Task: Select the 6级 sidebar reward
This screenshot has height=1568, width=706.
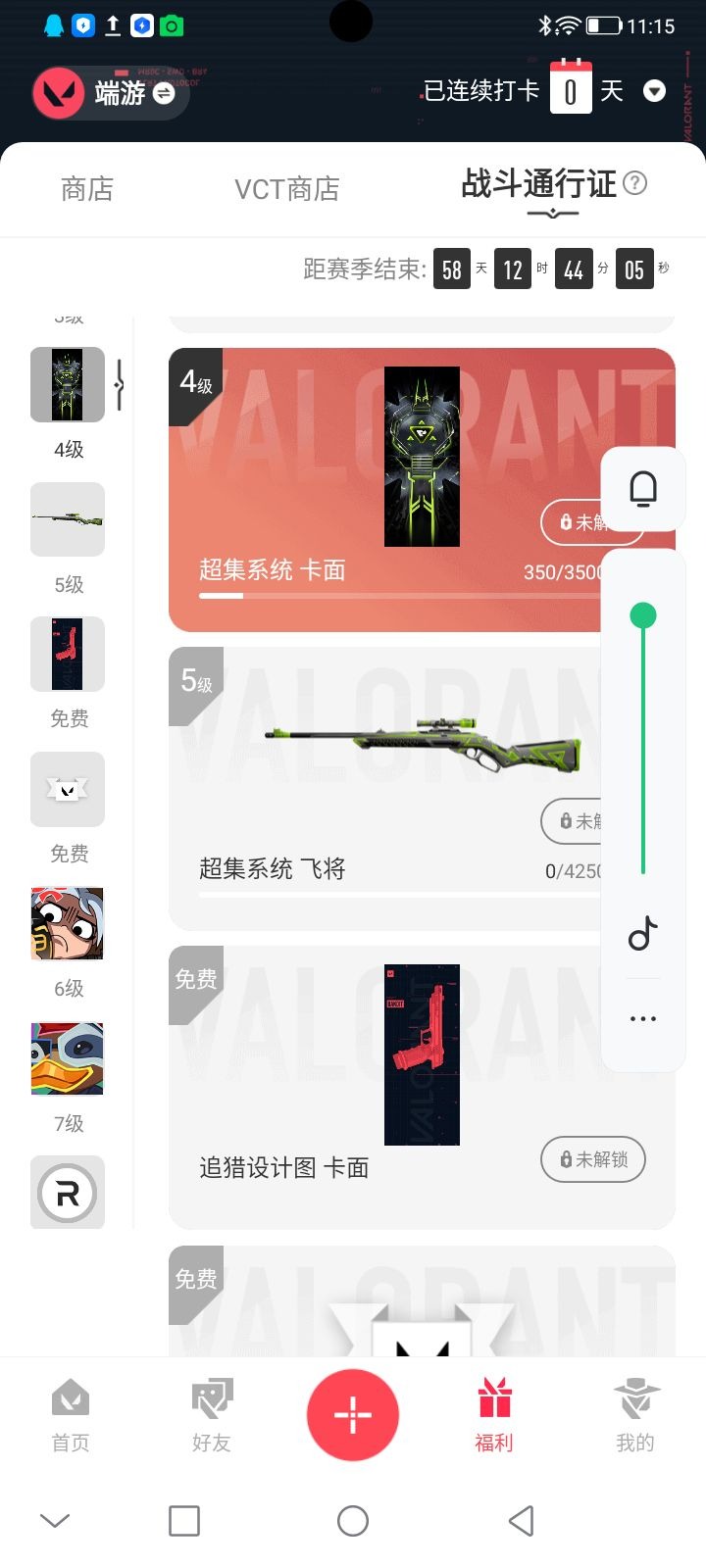Action: [x=68, y=924]
